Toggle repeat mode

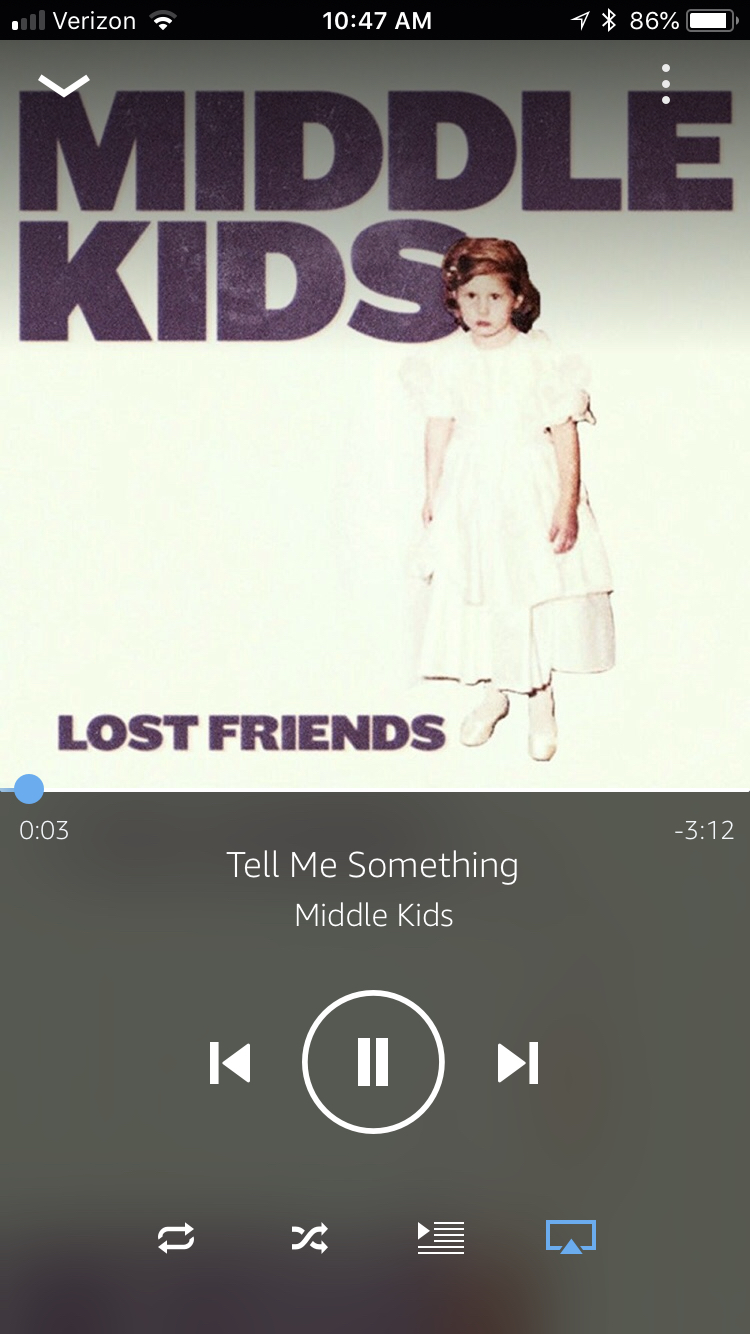click(x=176, y=1238)
